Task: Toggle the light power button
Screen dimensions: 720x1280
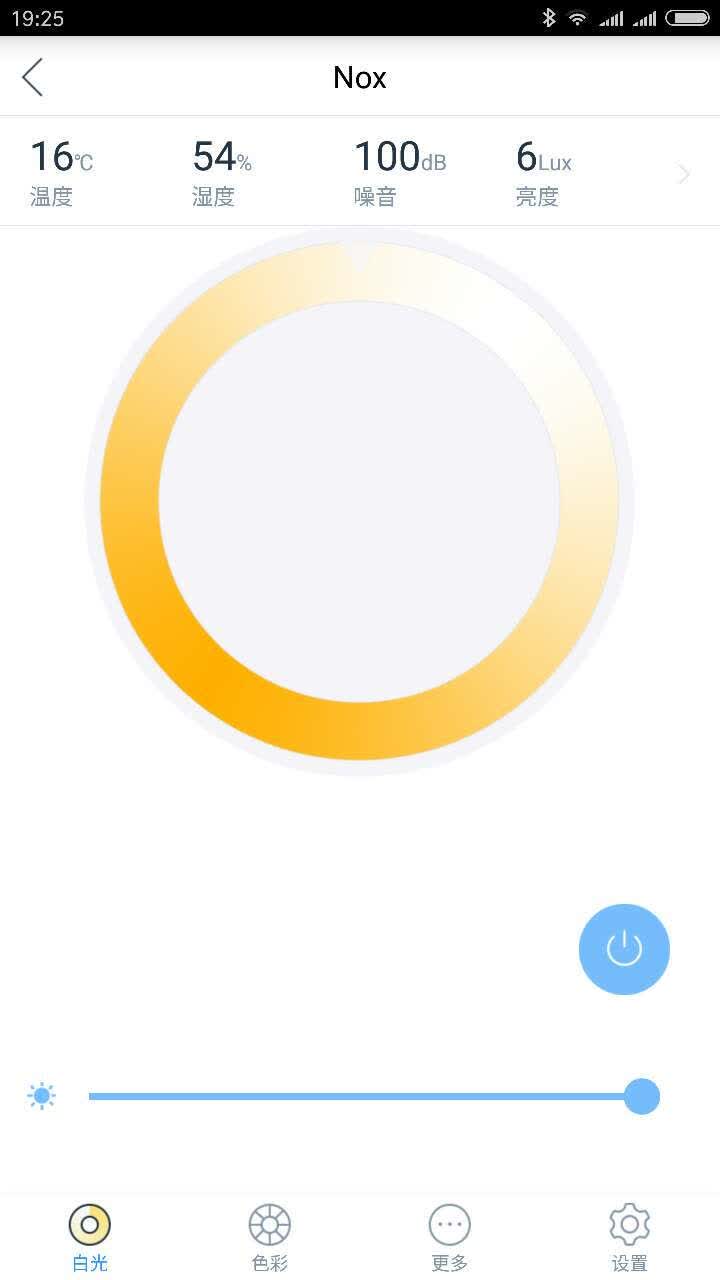Action: coord(624,949)
